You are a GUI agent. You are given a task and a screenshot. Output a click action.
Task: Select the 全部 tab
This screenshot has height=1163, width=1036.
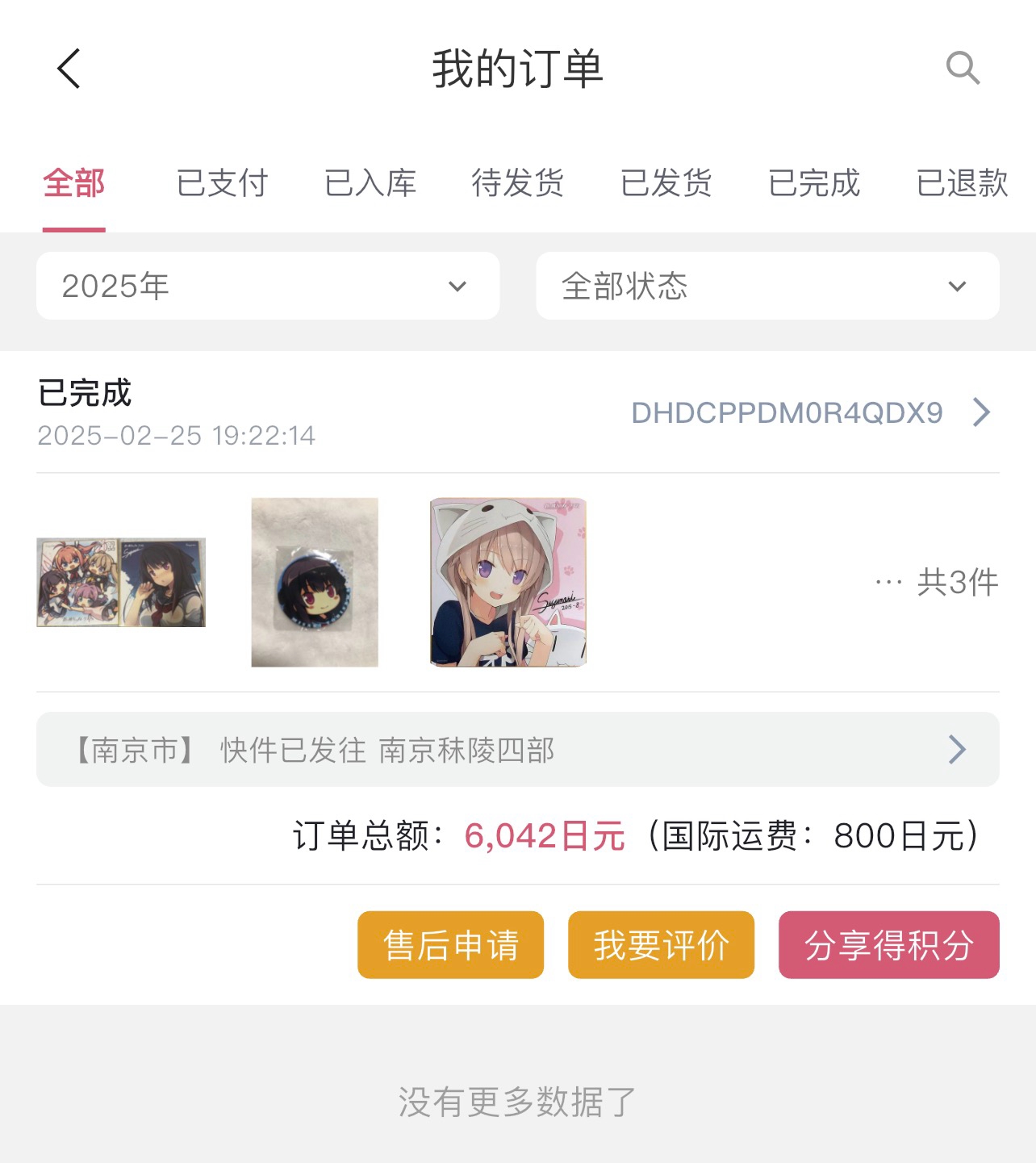(x=74, y=183)
